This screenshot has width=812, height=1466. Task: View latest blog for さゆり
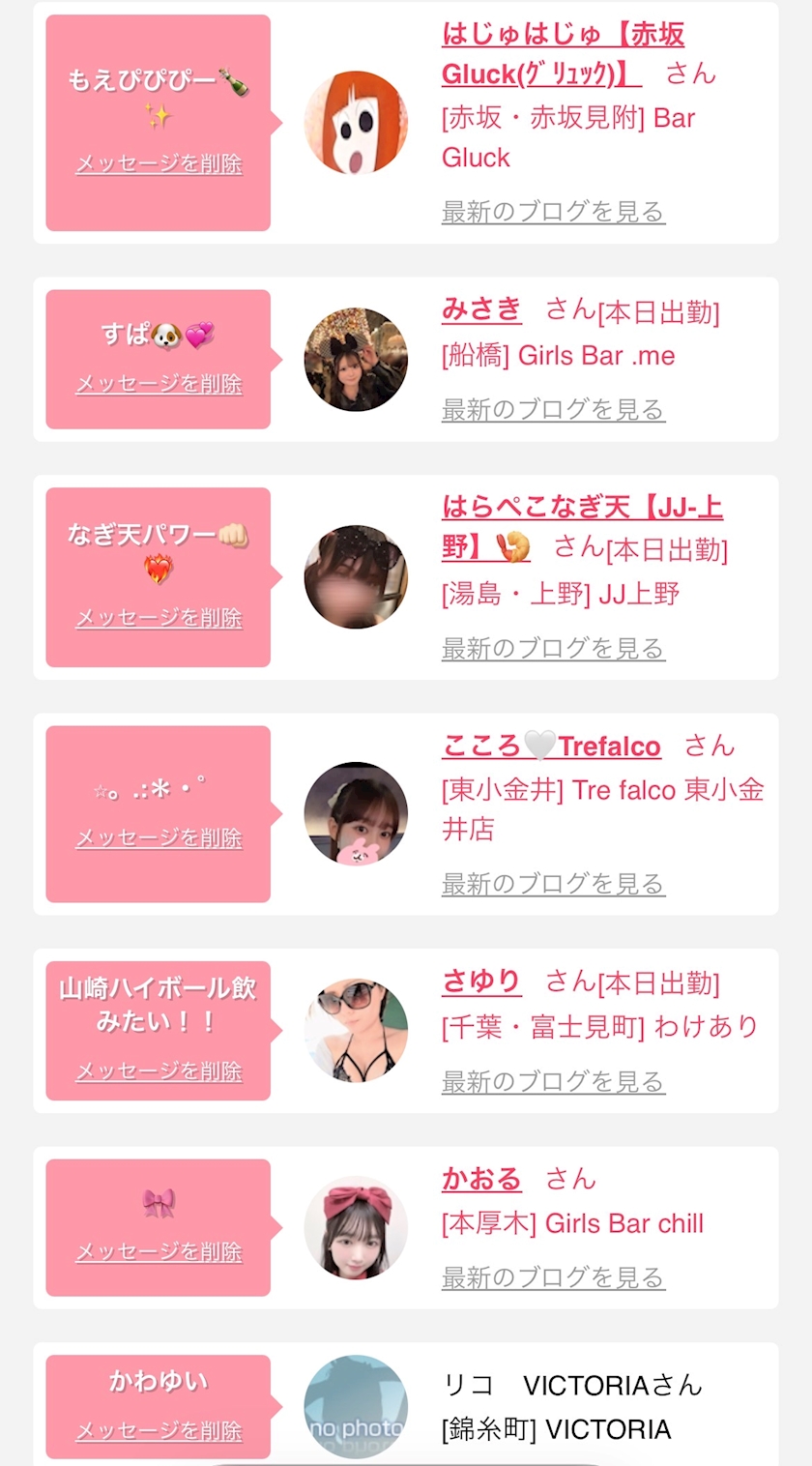[553, 1082]
